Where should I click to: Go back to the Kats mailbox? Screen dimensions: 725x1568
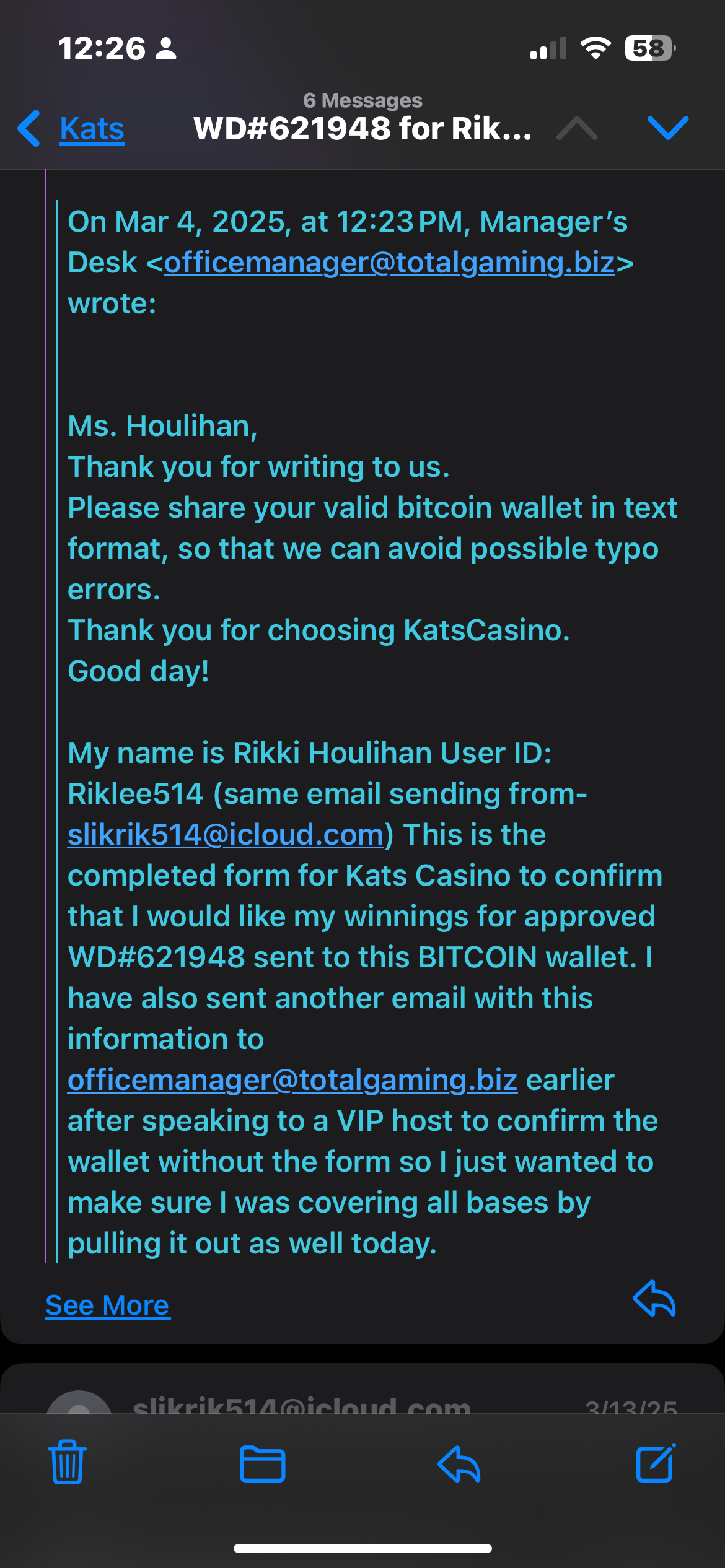pos(73,129)
